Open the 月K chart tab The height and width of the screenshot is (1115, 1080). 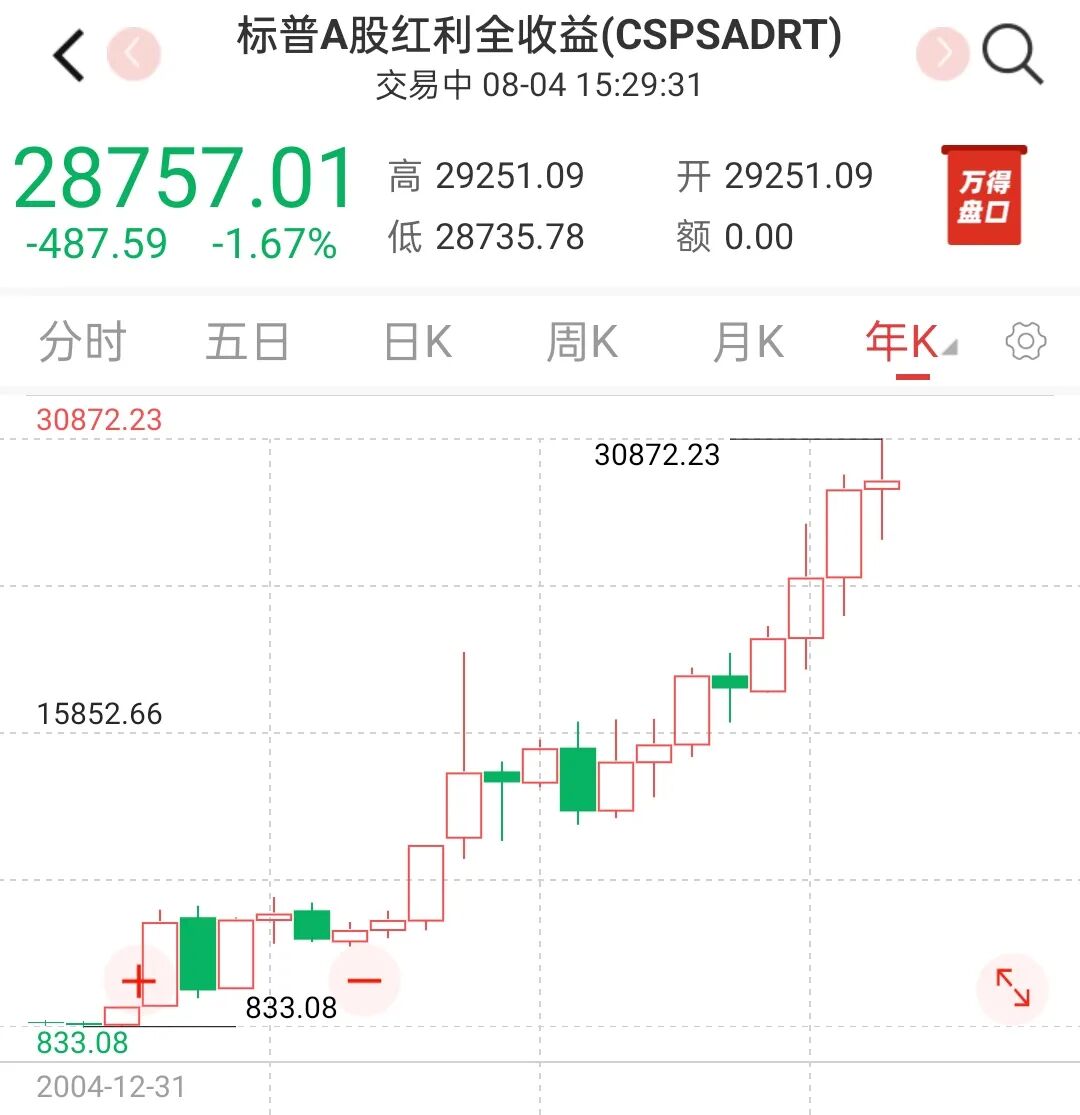[749, 342]
